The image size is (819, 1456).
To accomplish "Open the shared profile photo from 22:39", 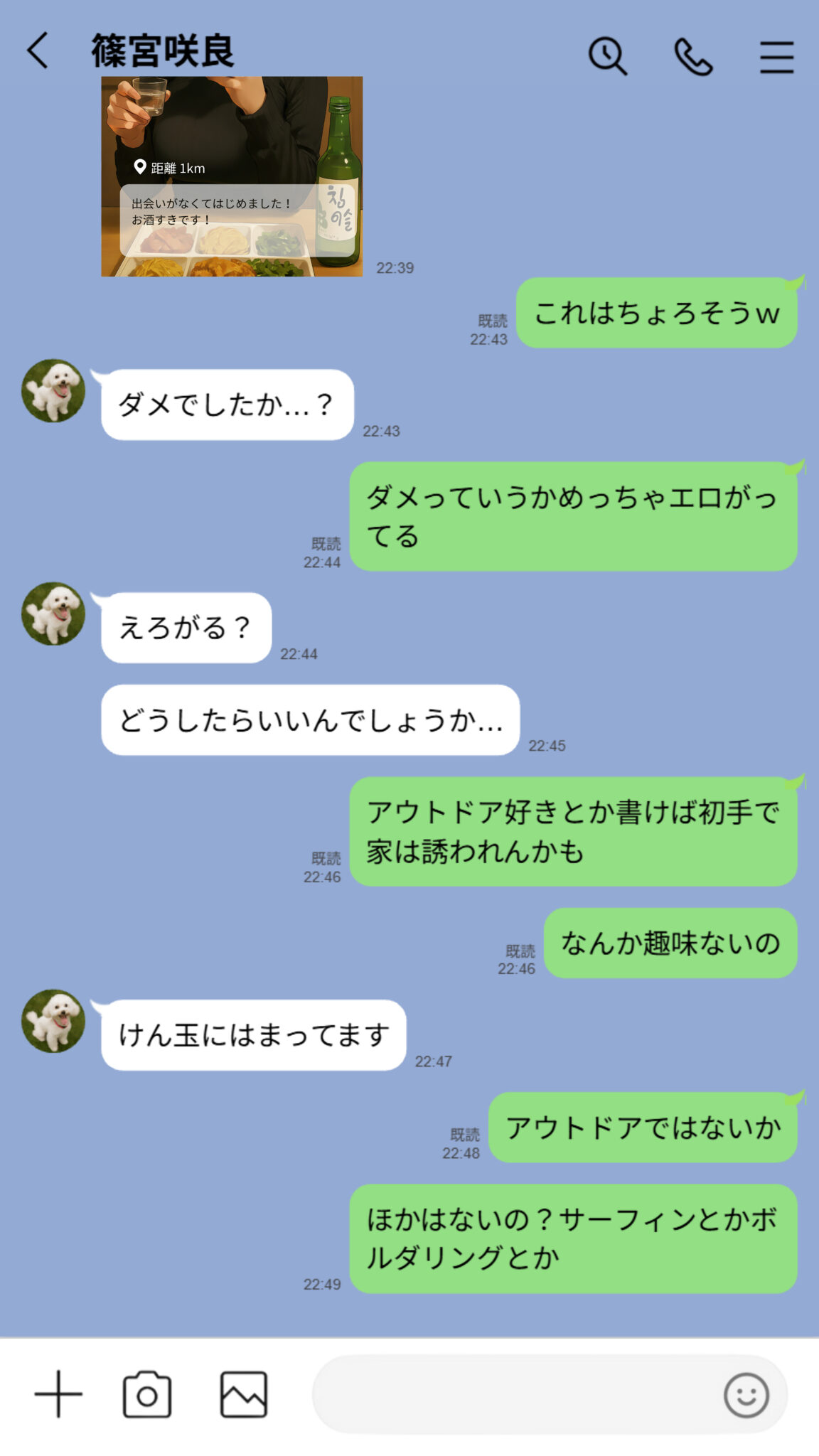I will coord(232,176).
